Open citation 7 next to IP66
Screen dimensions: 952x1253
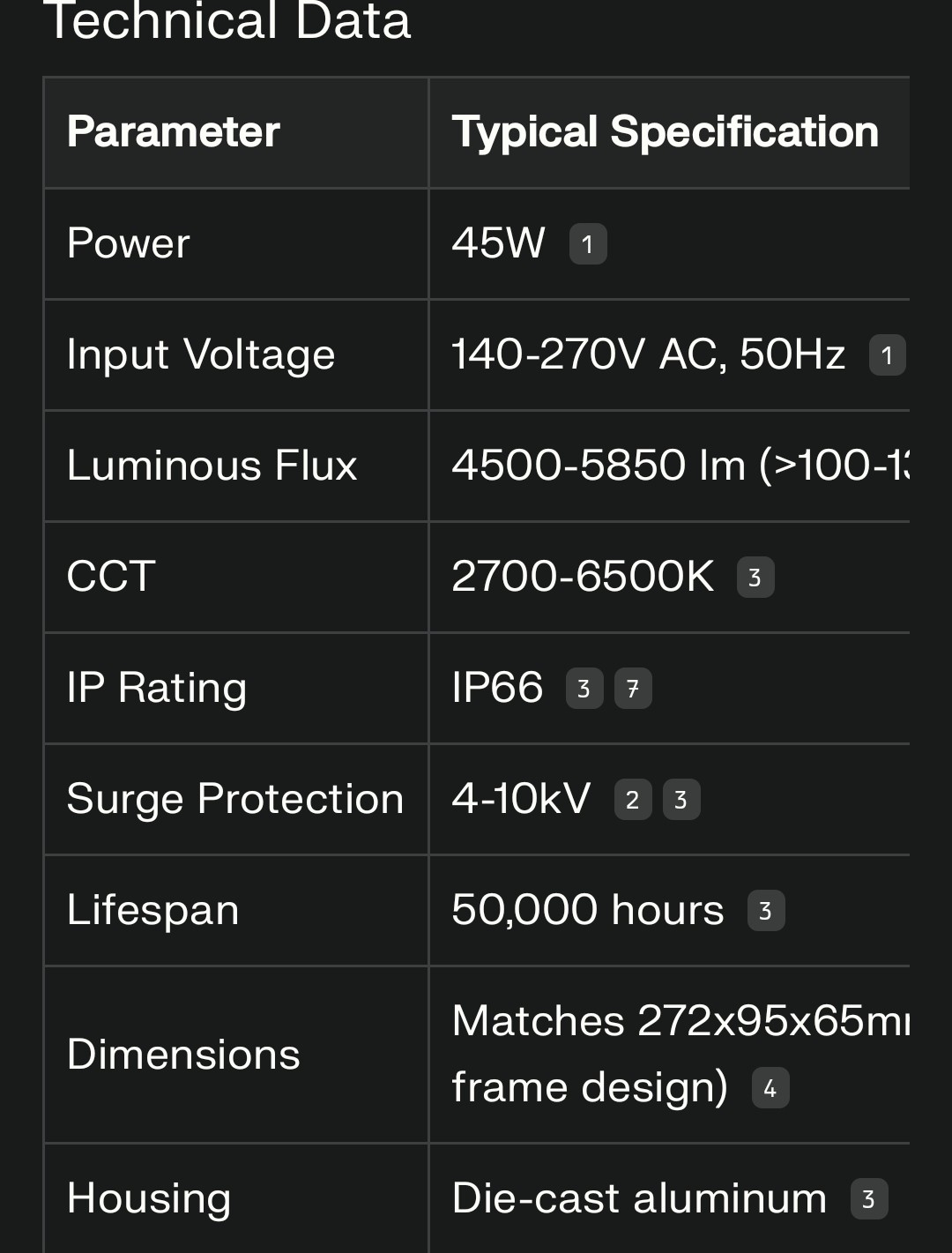(633, 689)
